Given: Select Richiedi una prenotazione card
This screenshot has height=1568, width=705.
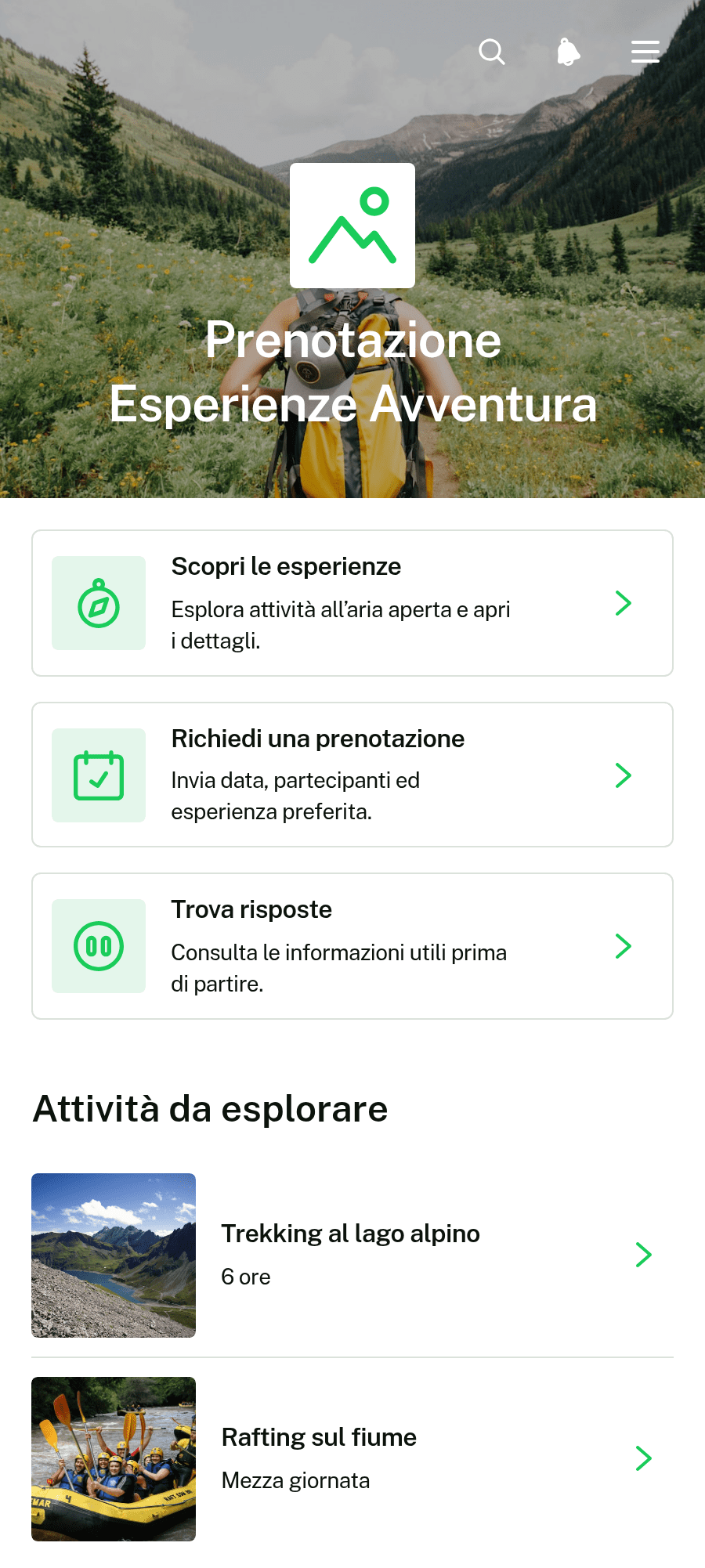Looking at the screenshot, I should 352,775.
